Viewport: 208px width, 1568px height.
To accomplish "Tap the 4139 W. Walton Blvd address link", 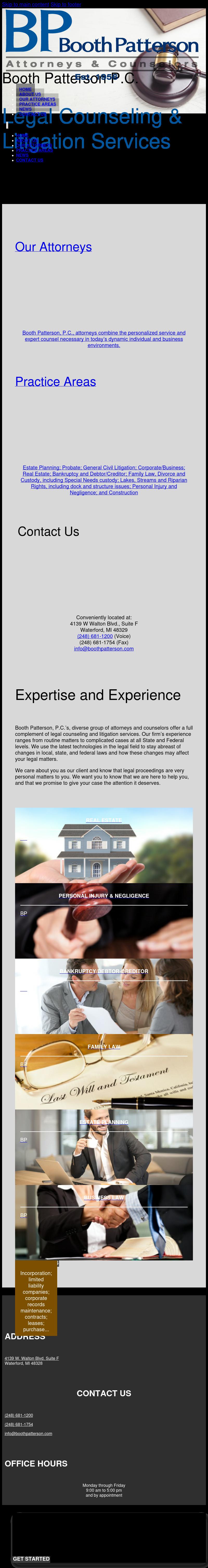I will tap(32, 1358).
